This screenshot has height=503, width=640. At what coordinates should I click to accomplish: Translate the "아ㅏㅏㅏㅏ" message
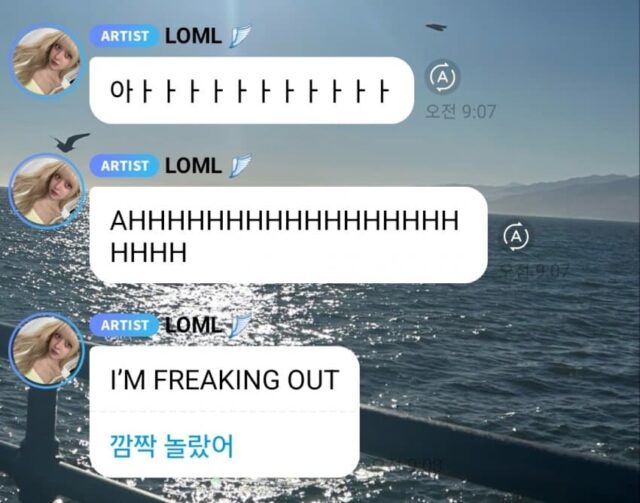click(x=443, y=76)
